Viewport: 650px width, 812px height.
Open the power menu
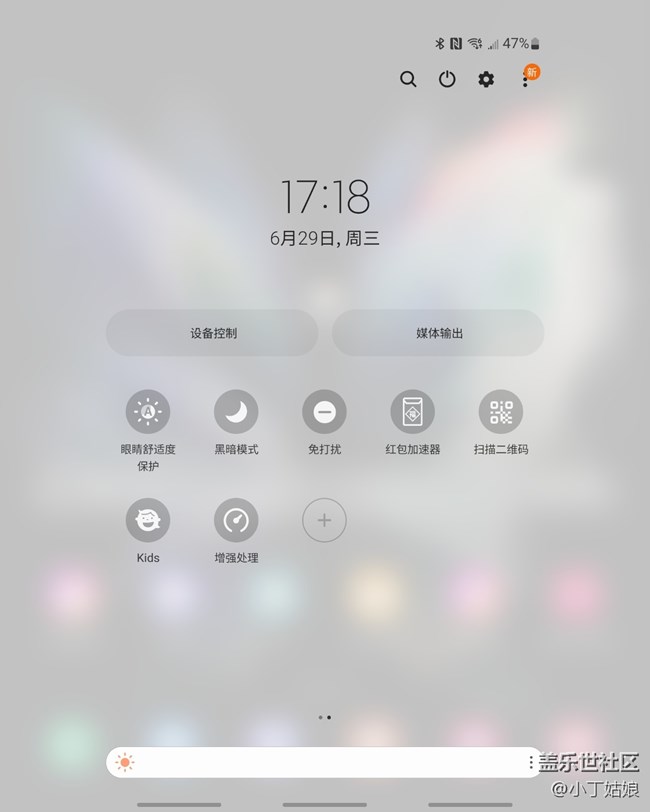(x=447, y=79)
